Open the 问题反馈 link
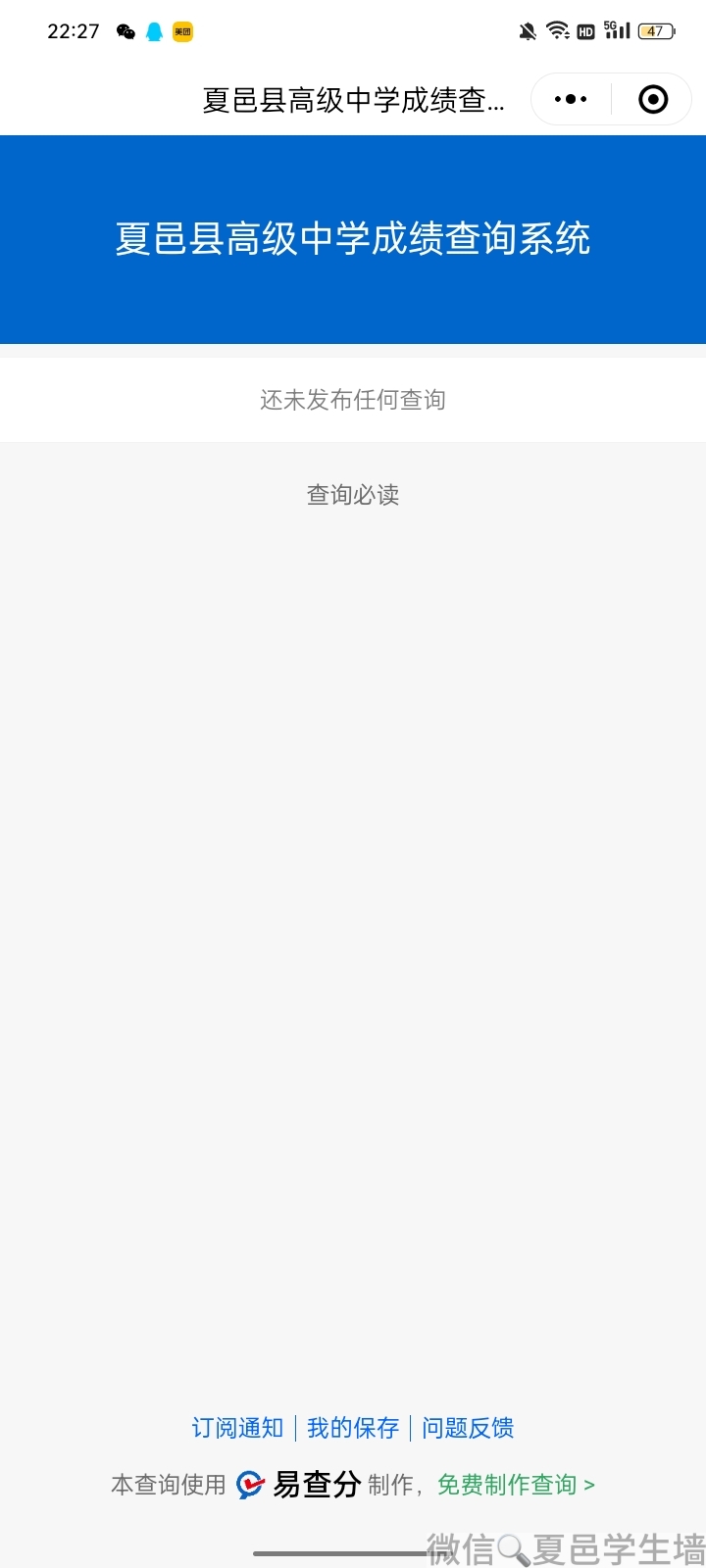The image size is (706, 1568). [468, 1428]
